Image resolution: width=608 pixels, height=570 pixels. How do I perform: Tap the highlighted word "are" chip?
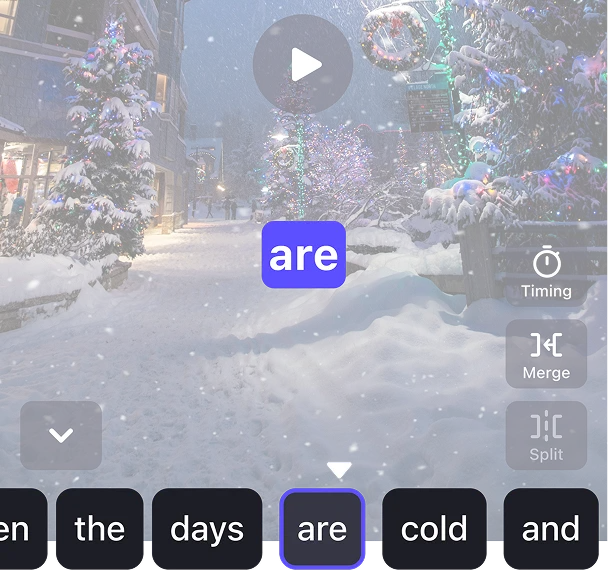(322, 529)
